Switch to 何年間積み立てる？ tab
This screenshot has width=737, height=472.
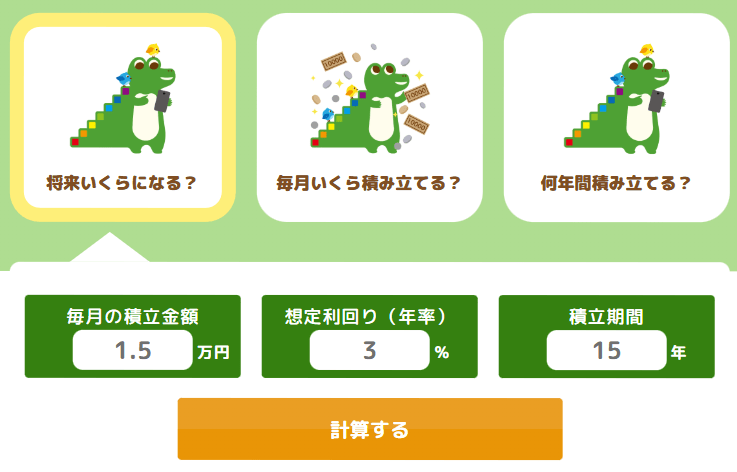(x=616, y=117)
